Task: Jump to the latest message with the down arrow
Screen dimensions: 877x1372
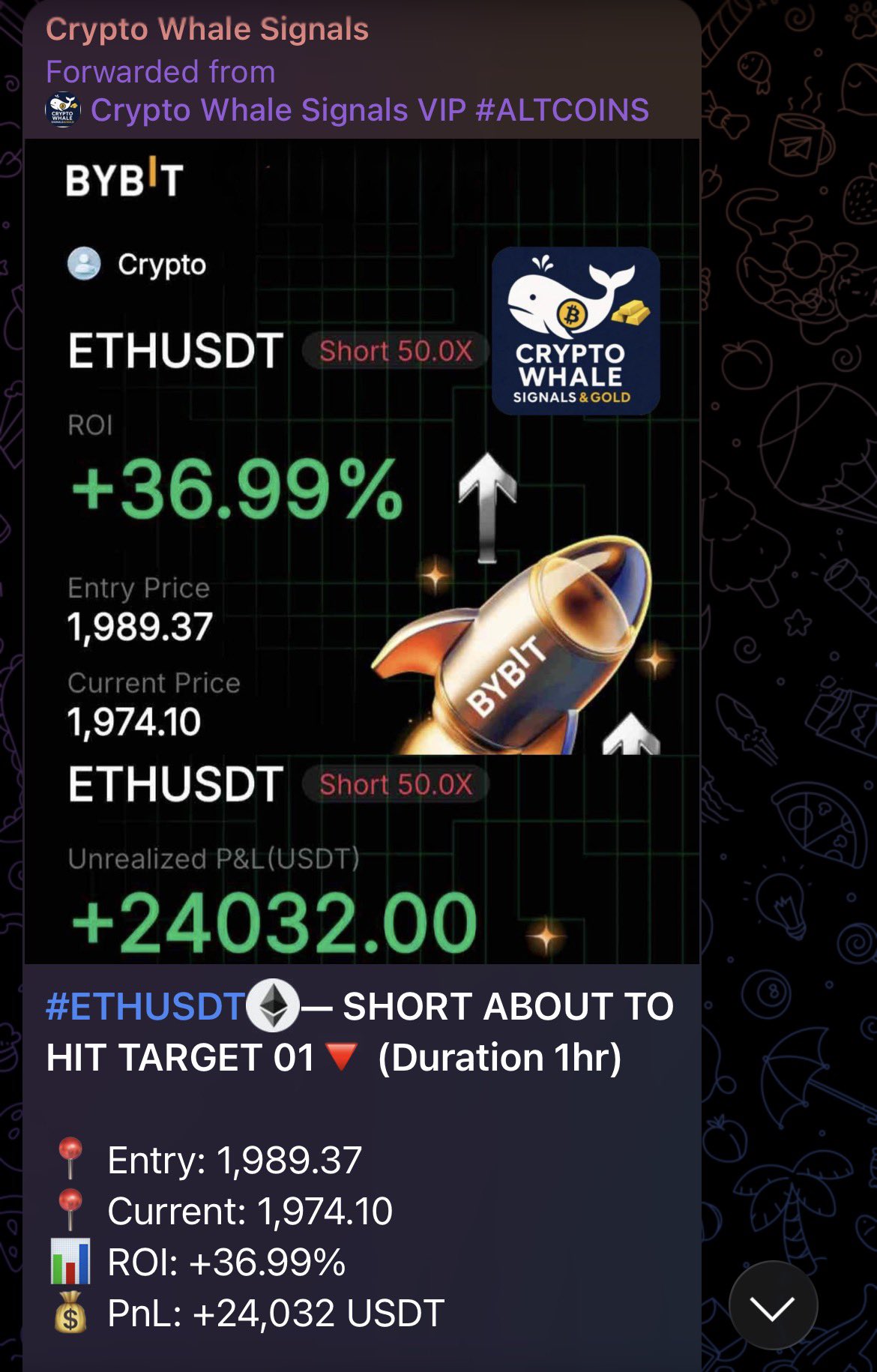Action: pyautogui.click(x=772, y=1306)
